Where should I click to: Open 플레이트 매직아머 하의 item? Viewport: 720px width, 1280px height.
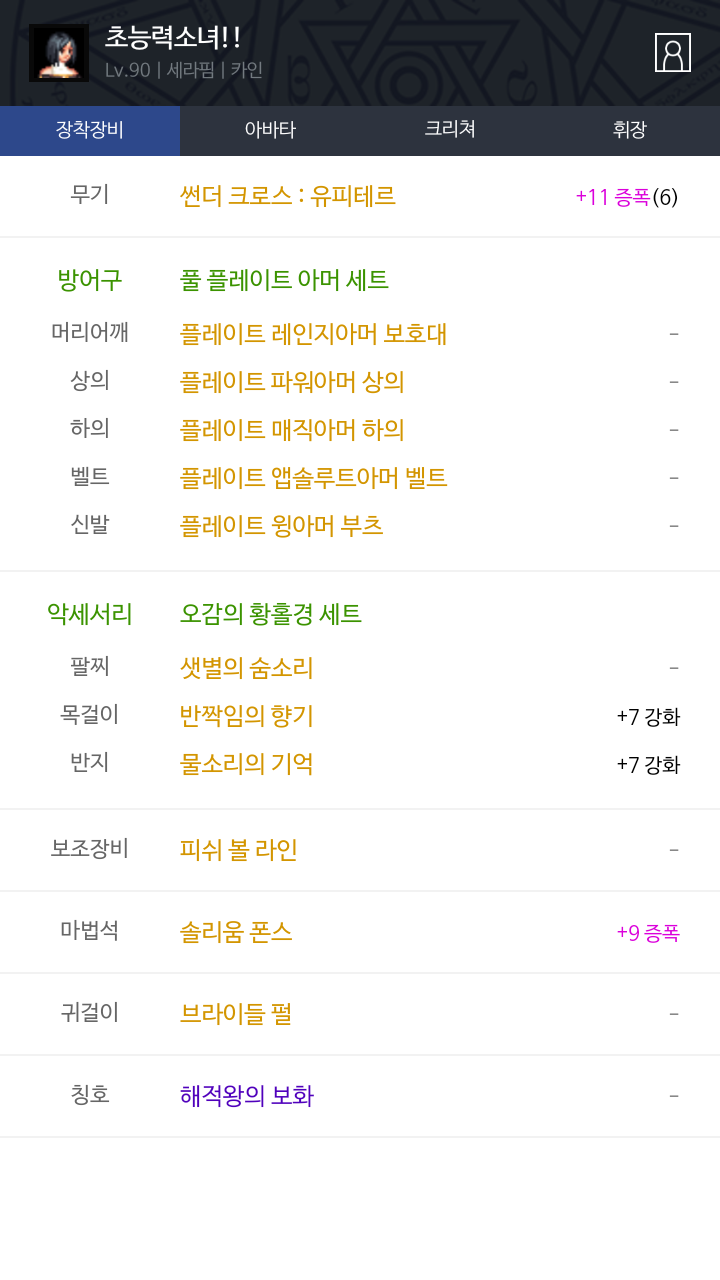(x=292, y=430)
